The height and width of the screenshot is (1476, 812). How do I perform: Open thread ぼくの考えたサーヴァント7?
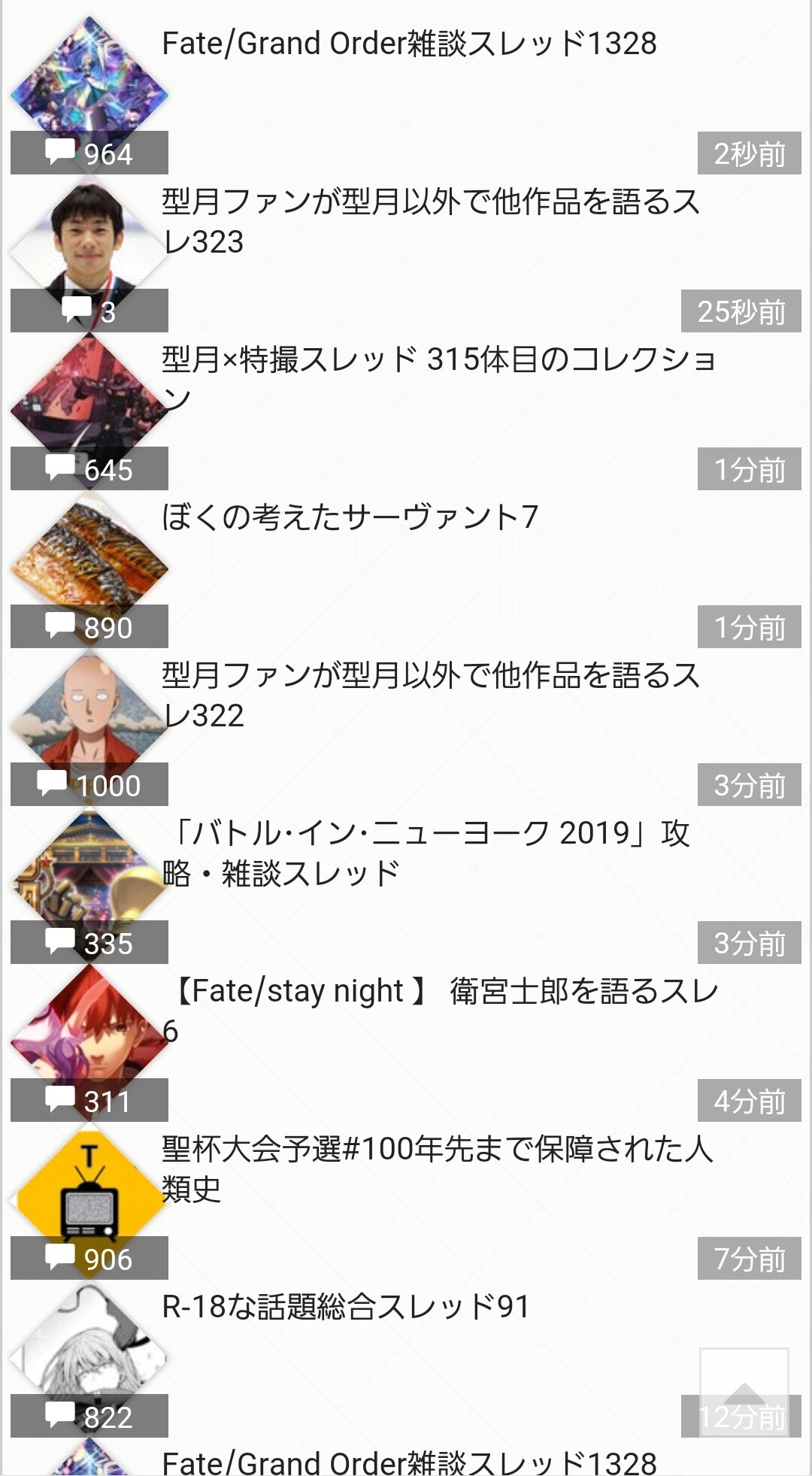tap(350, 517)
